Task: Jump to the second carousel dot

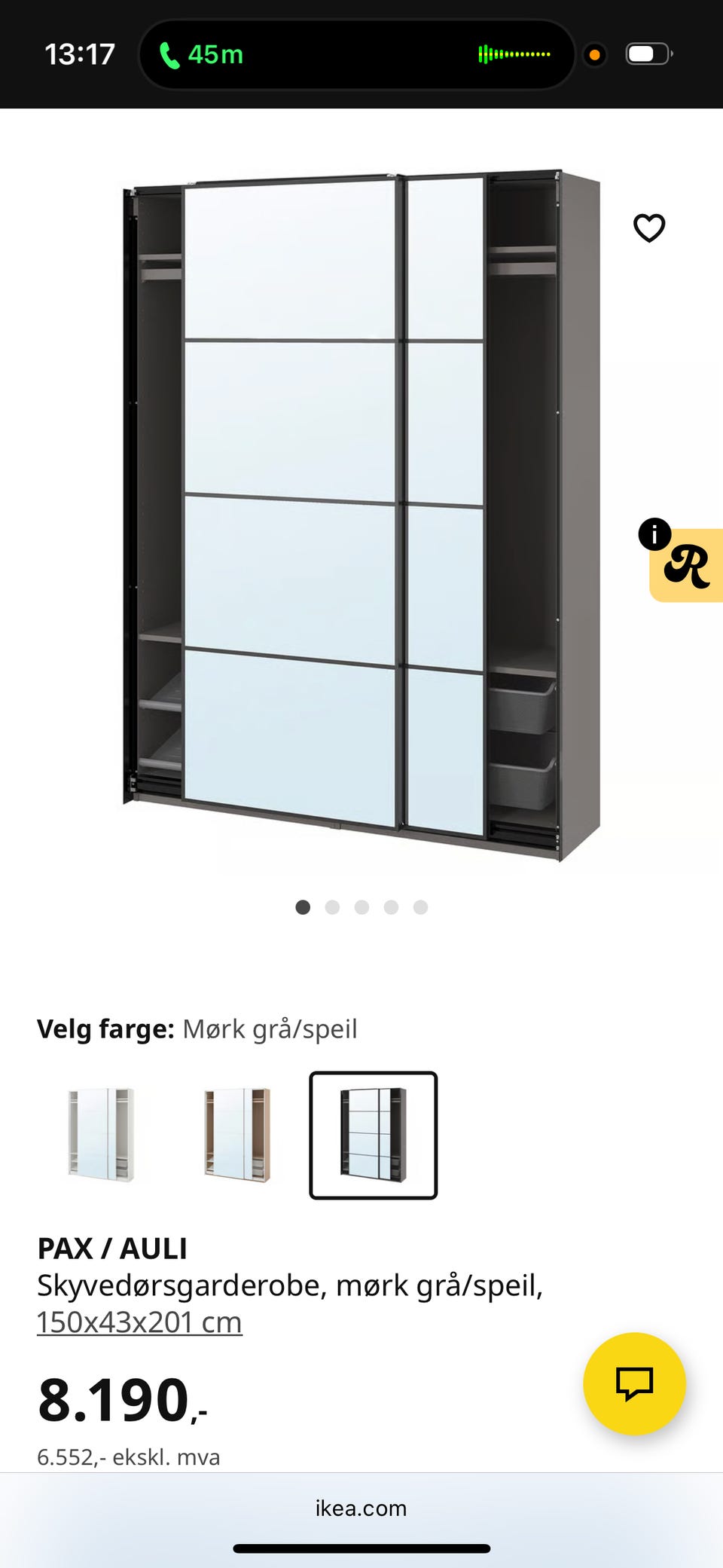Action: 332,906
